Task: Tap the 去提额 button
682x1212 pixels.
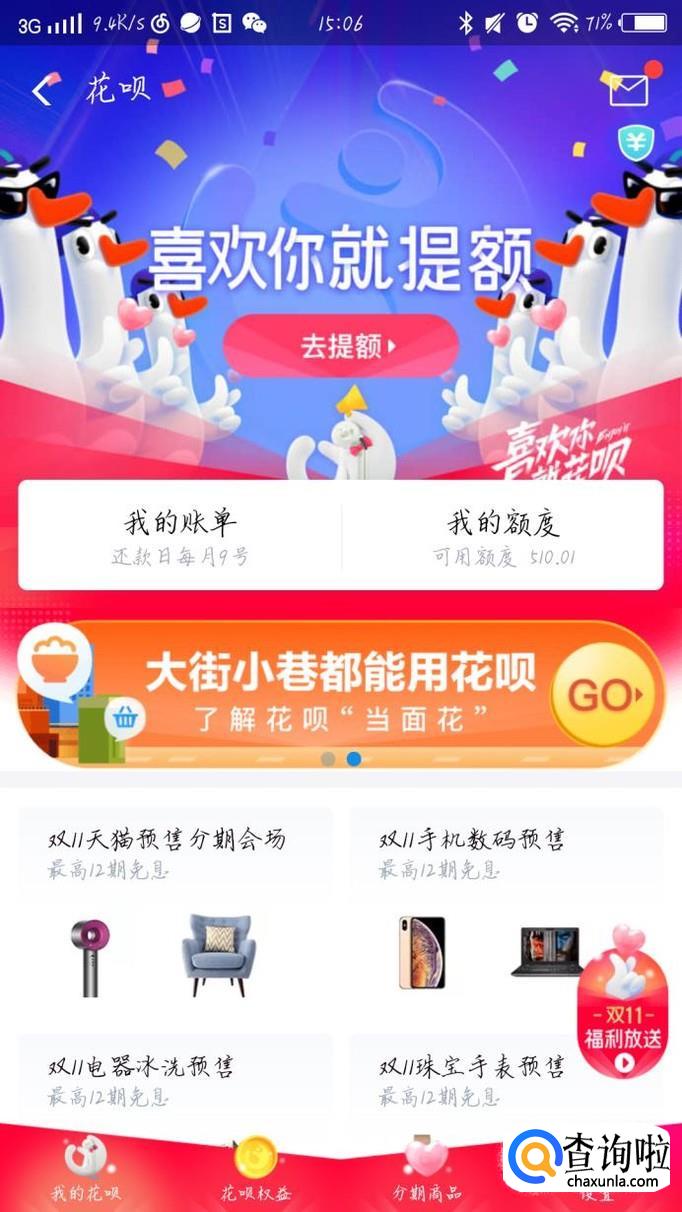Action: pyautogui.click(x=340, y=346)
